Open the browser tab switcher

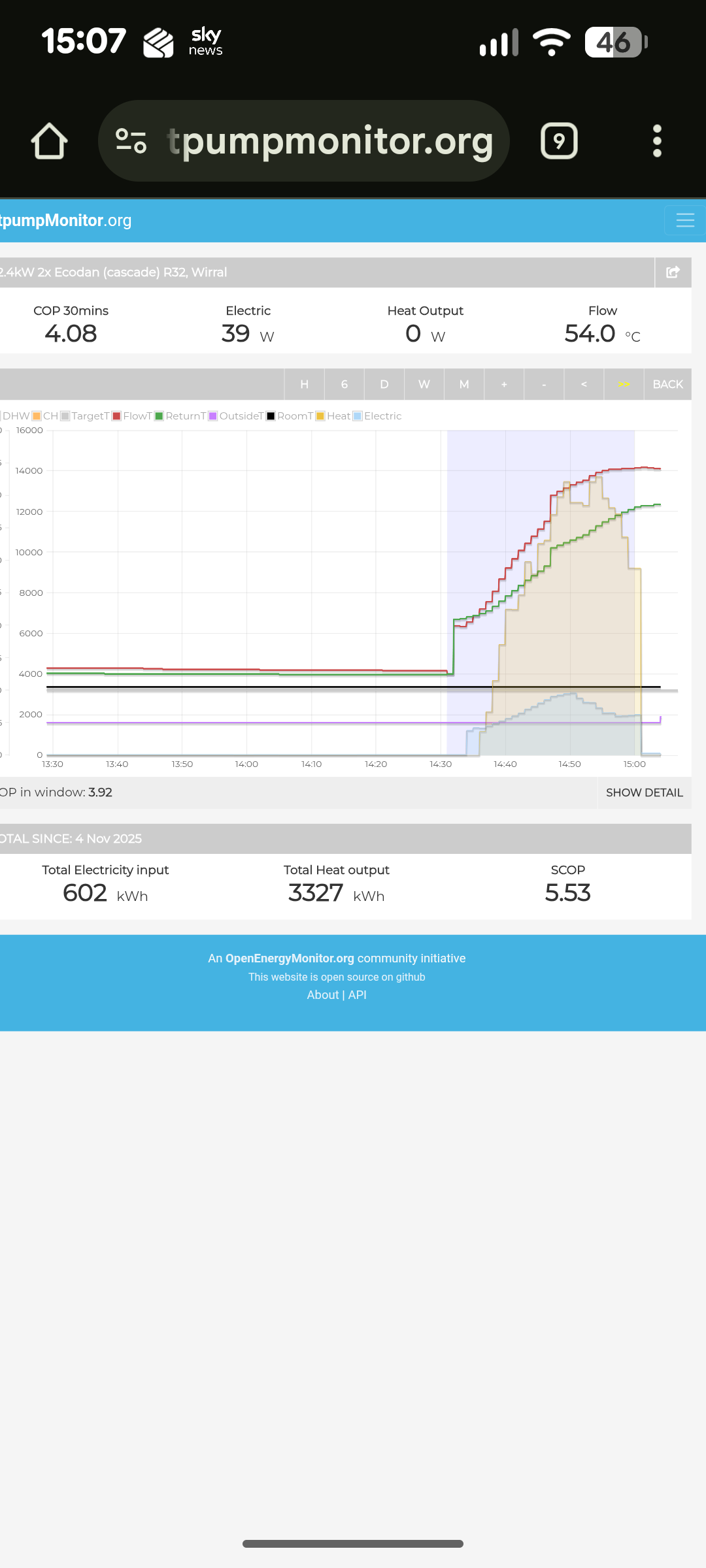tap(559, 141)
